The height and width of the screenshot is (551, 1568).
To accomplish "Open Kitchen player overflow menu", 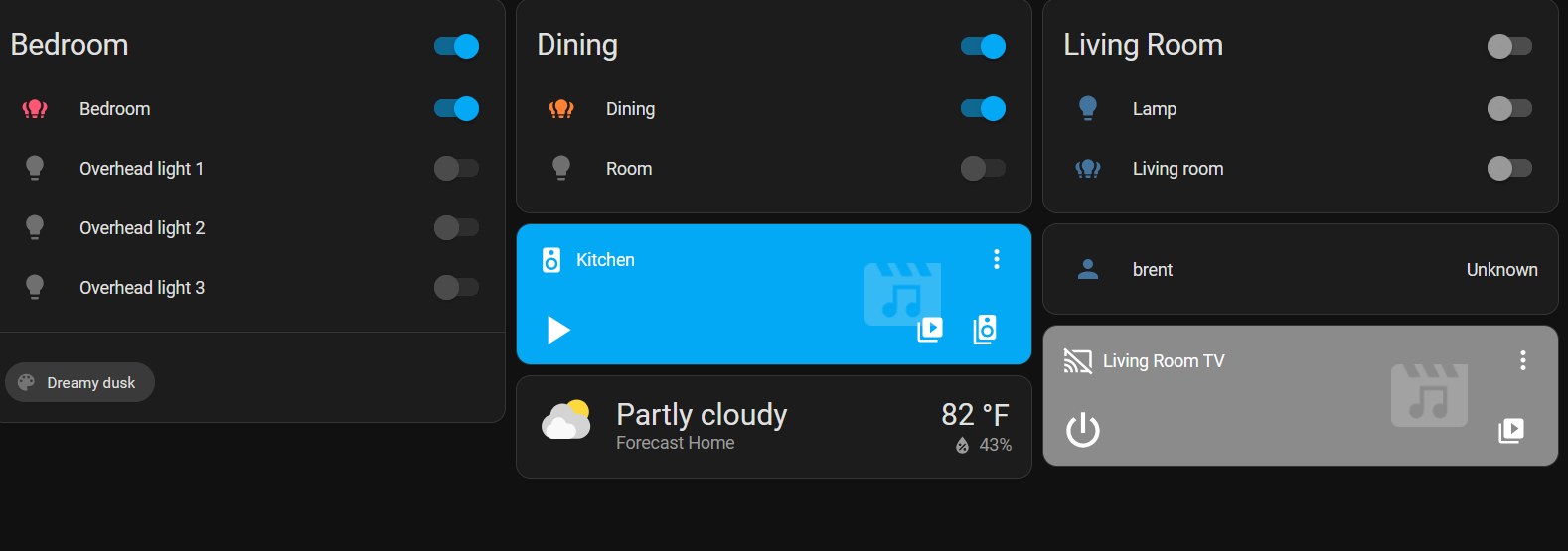I will point(997,259).
